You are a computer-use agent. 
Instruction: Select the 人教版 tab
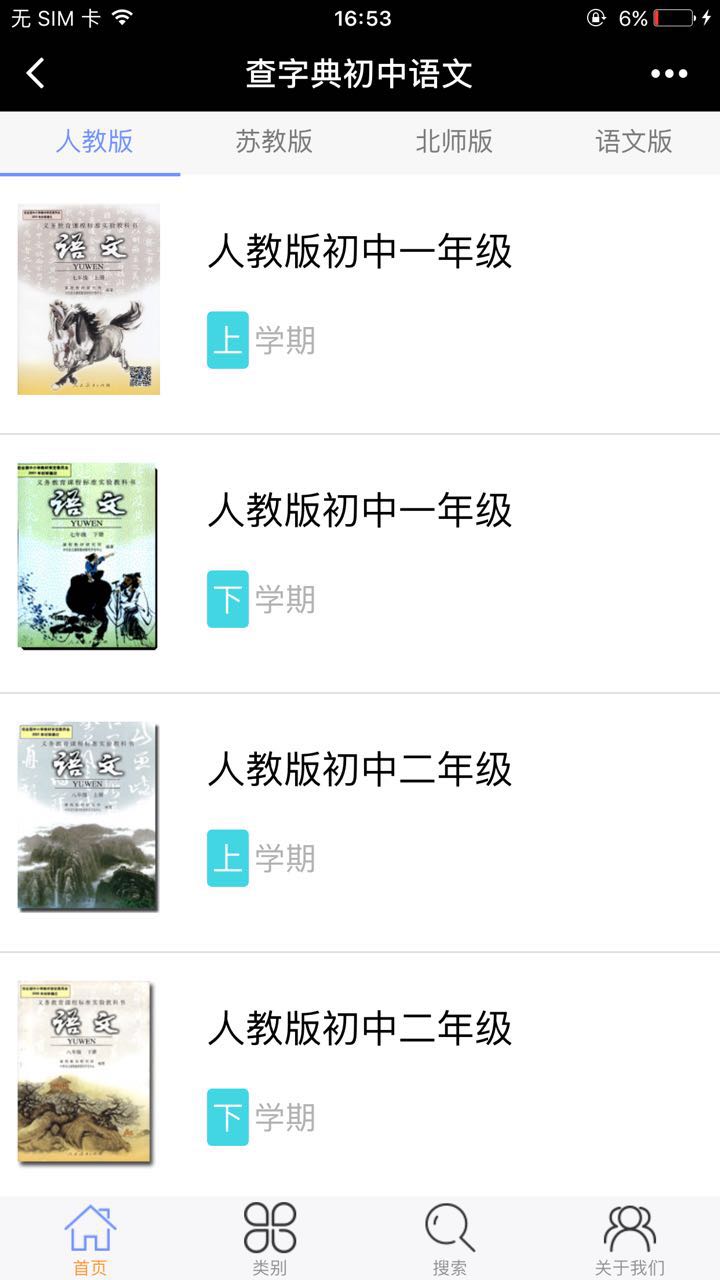pyautogui.click(x=94, y=141)
